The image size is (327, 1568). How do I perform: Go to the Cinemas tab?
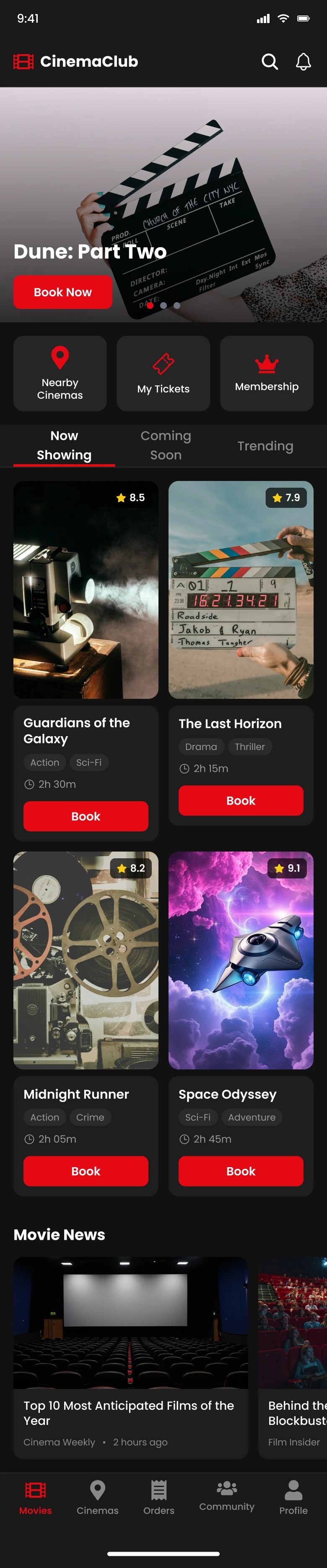tap(97, 1497)
